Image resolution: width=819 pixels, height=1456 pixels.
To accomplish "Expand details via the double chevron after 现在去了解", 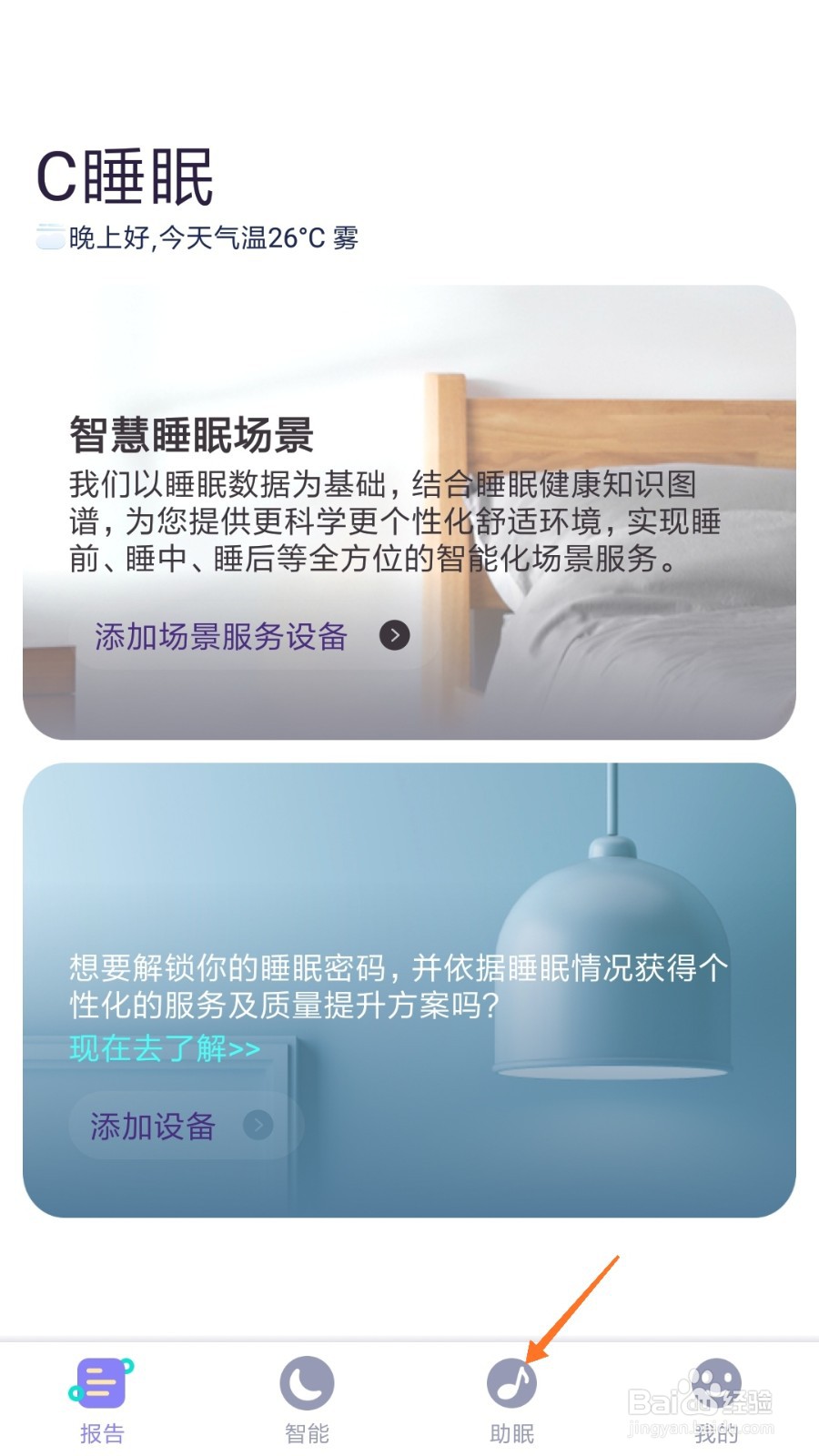I will pyautogui.click(x=244, y=1049).
